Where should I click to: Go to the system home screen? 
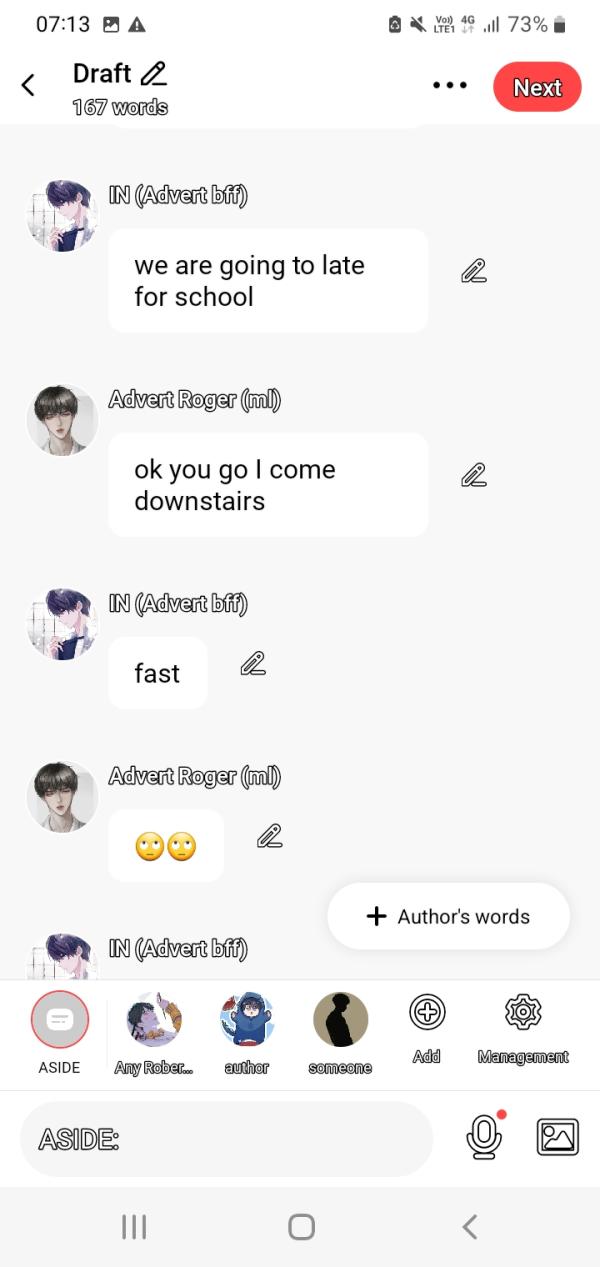point(301,1227)
